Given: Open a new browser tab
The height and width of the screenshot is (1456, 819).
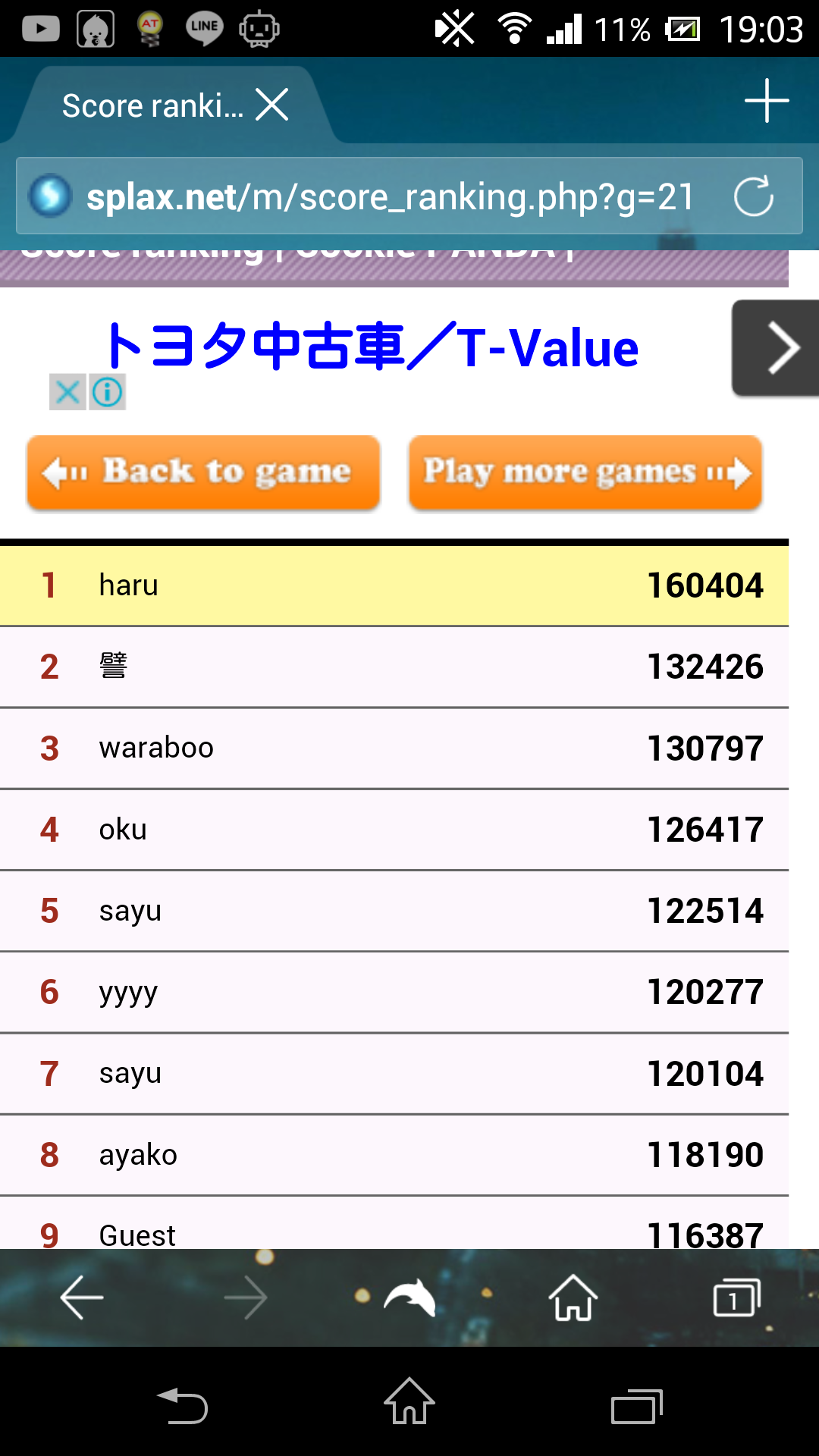Looking at the screenshot, I should coord(766,100).
